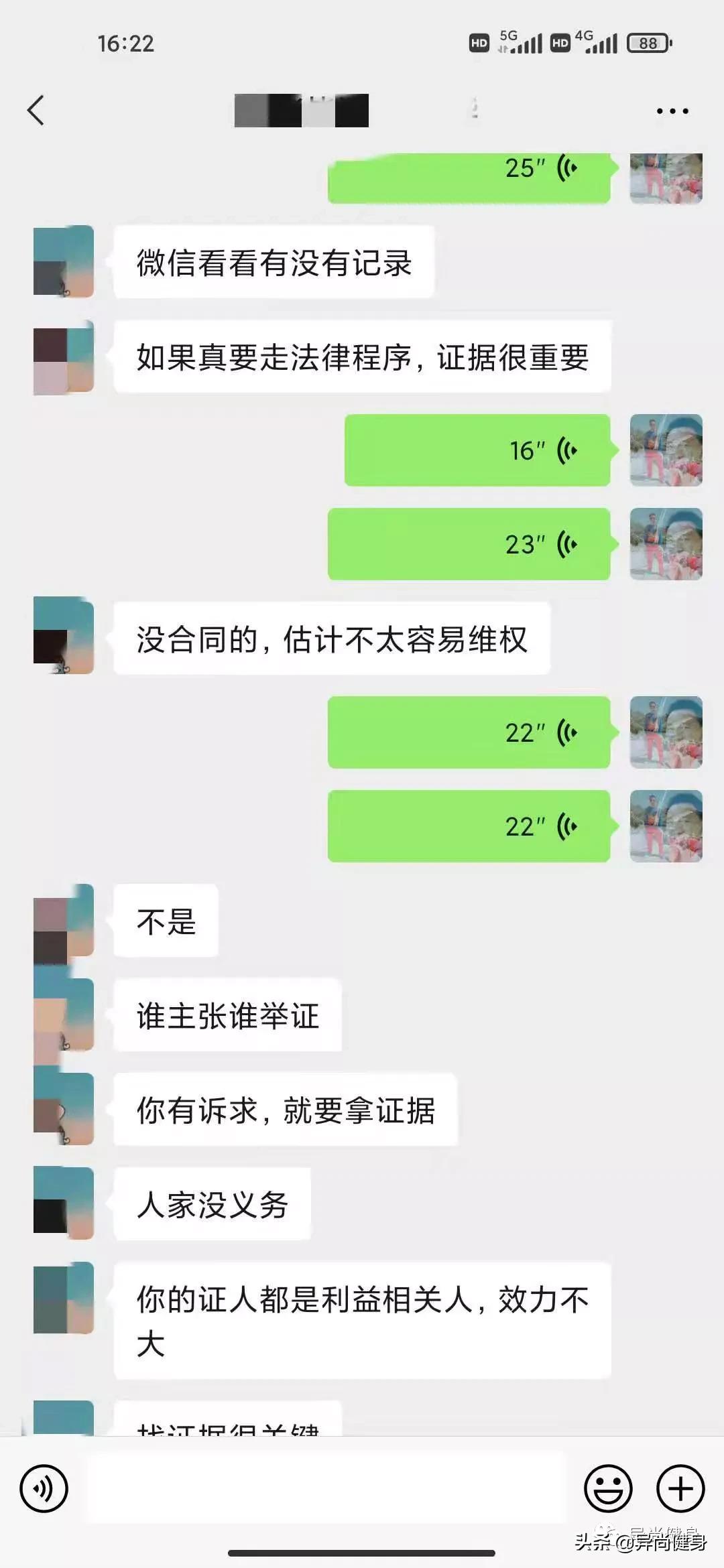
Task: Play the first 22-second voice message
Action: [468, 732]
